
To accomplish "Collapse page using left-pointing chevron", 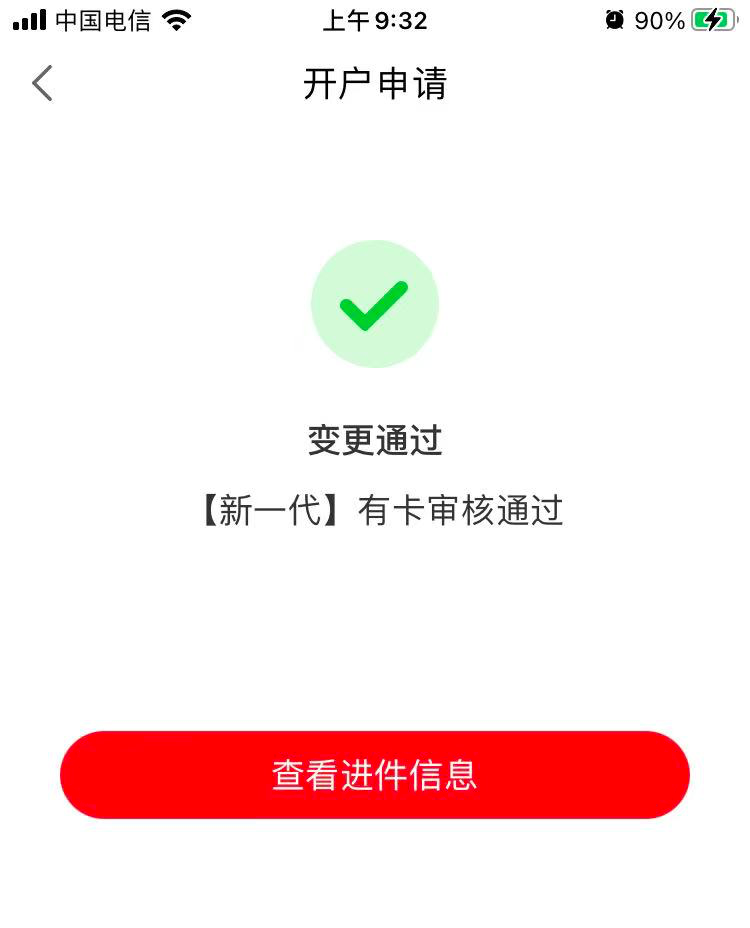I will click(x=42, y=84).
